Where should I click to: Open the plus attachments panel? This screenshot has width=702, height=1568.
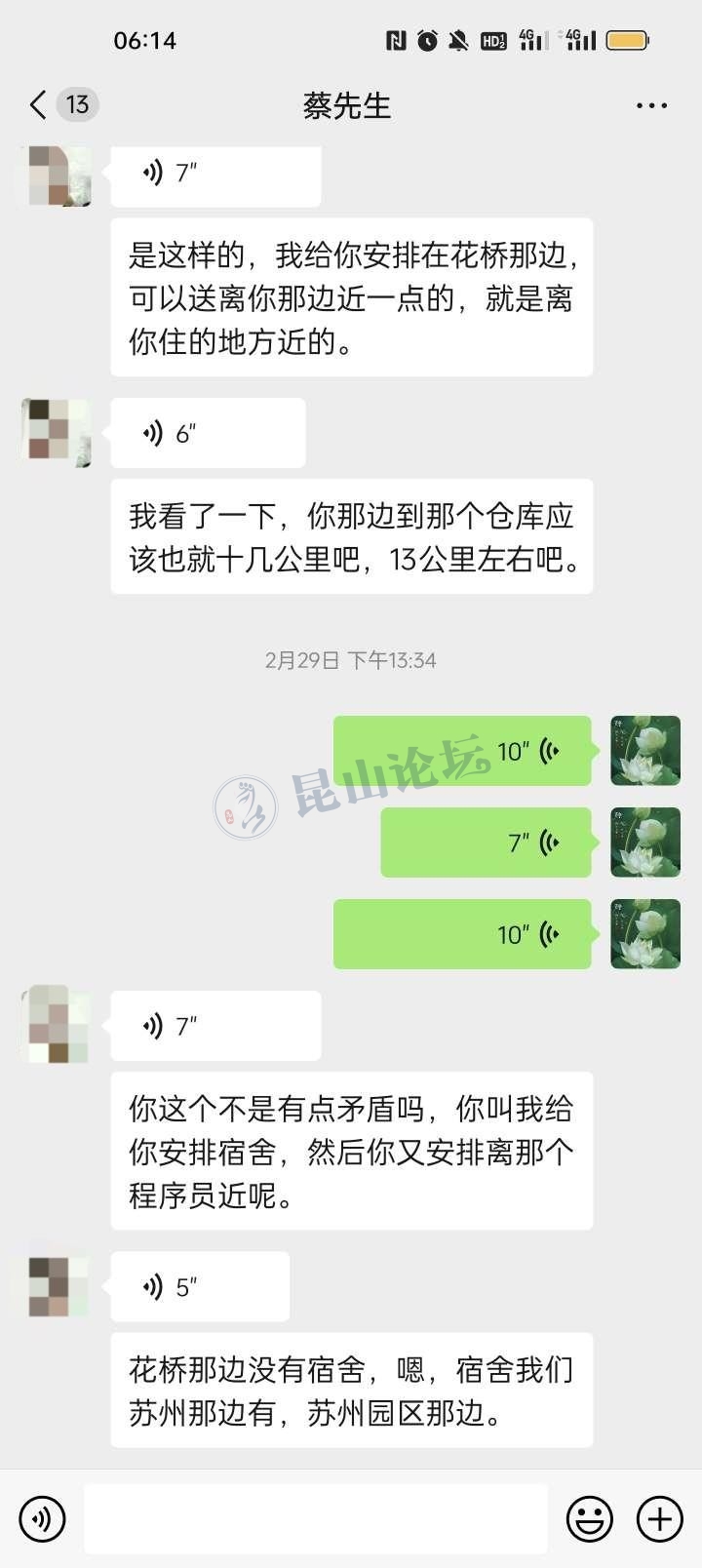coord(660,1518)
